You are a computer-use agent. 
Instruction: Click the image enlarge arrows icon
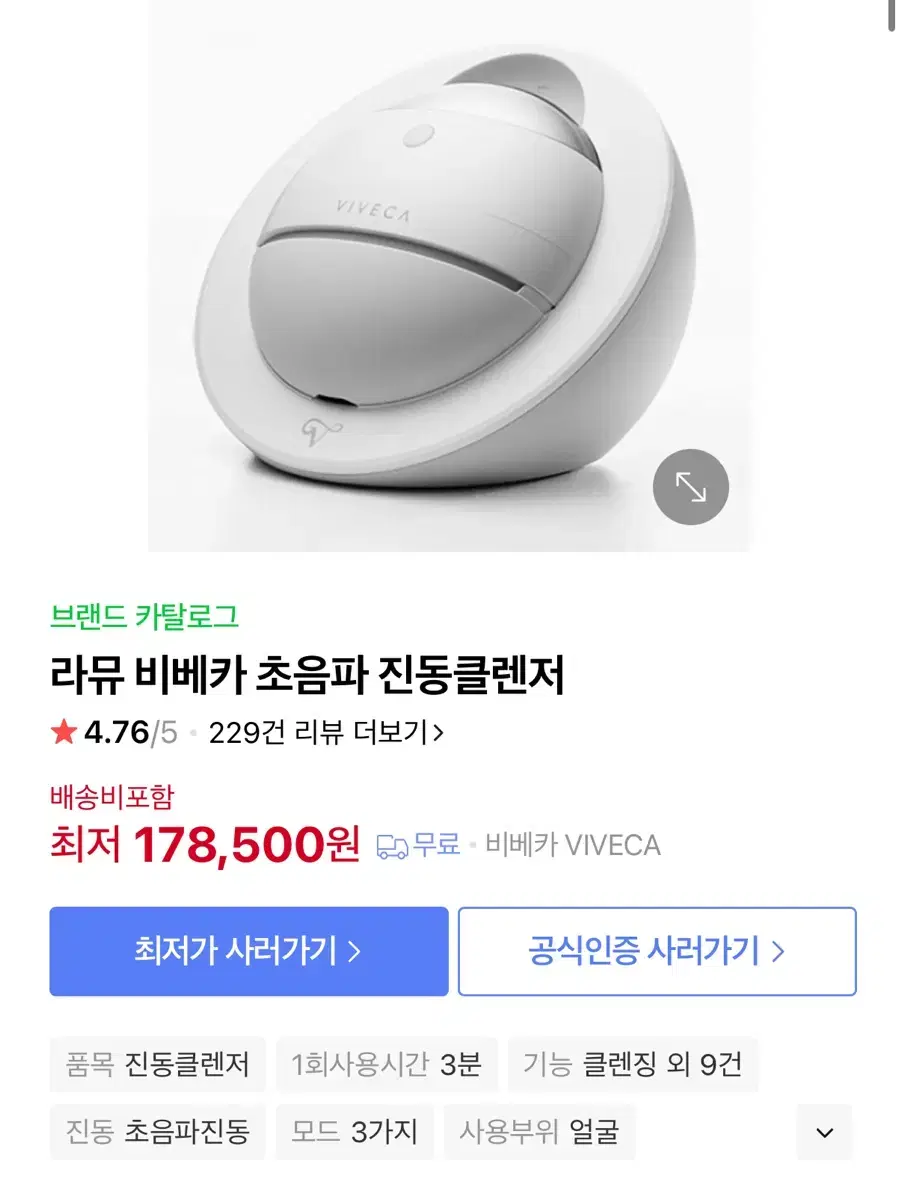click(x=690, y=485)
